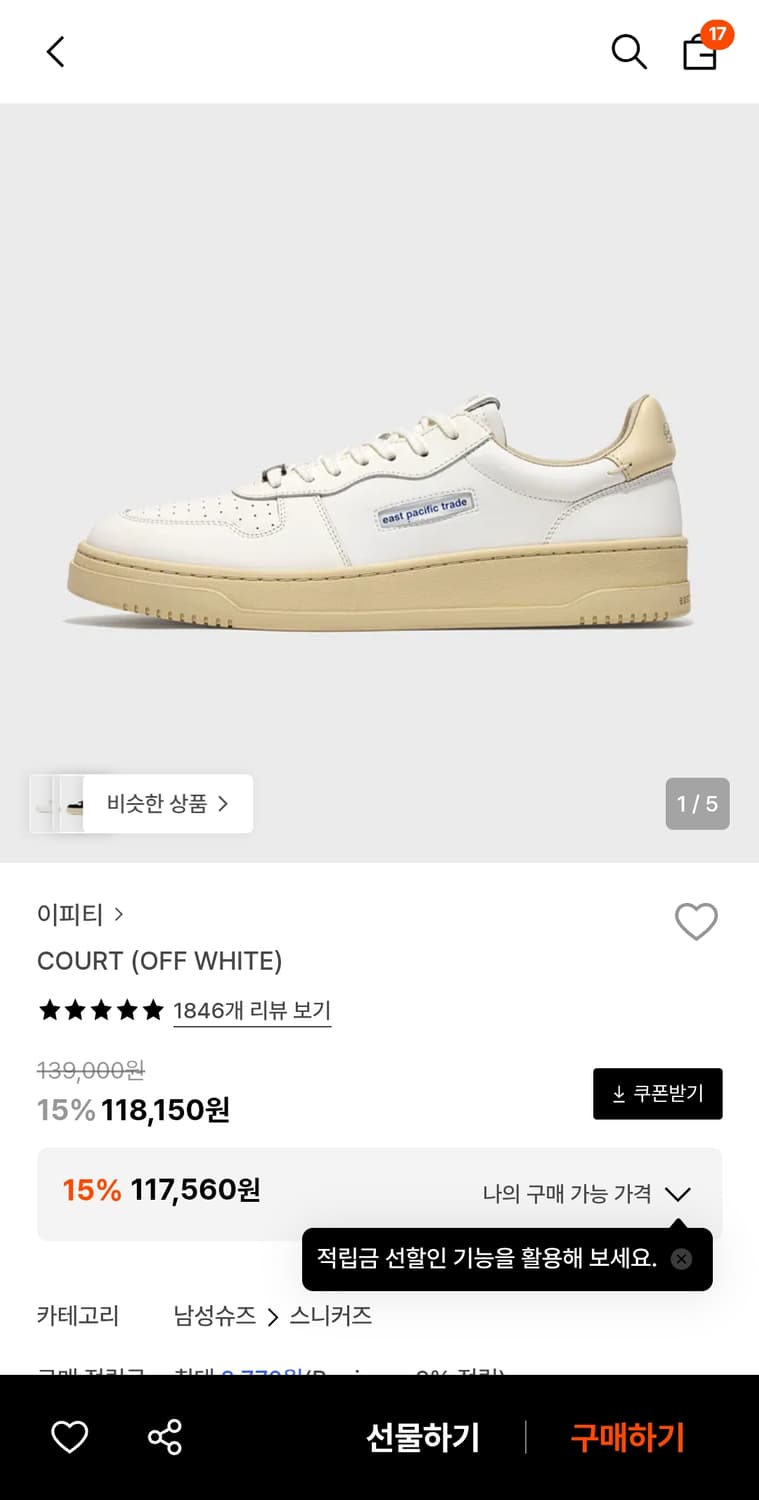Viewport: 759px width, 1500px height.
Task: Click the share icon at the bottom
Action: [166, 1438]
